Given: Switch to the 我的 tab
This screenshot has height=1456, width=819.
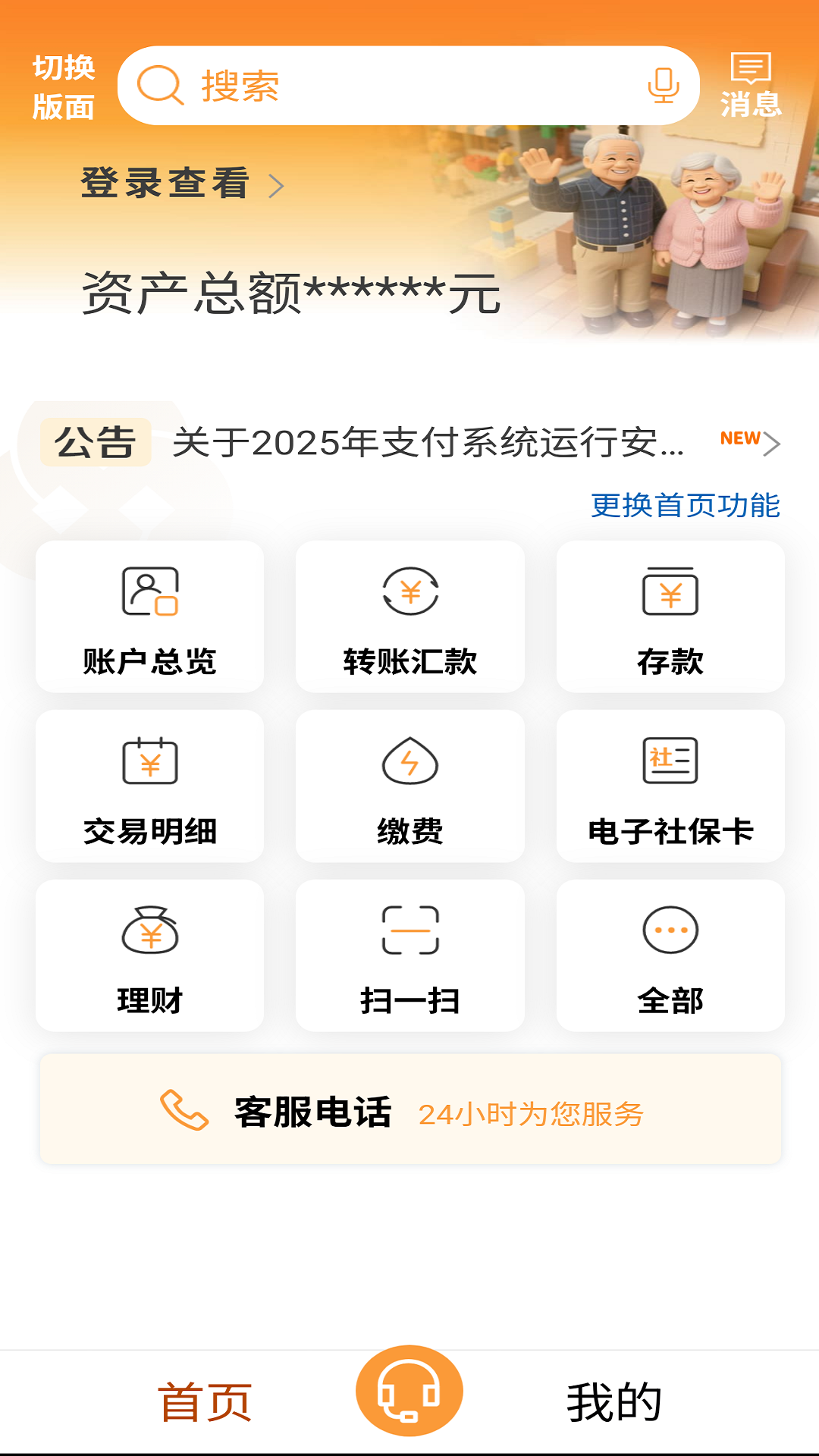Looking at the screenshot, I should click(x=614, y=1403).
